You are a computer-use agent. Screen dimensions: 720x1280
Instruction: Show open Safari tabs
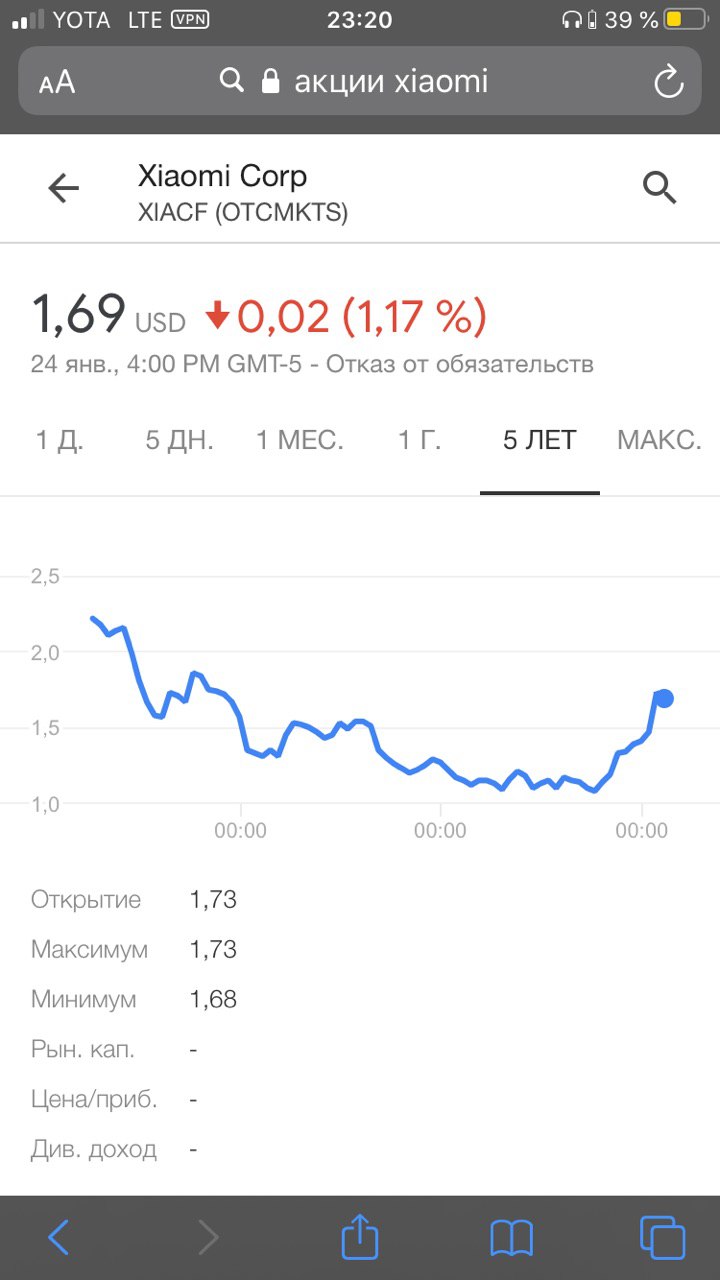[x=662, y=1237]
